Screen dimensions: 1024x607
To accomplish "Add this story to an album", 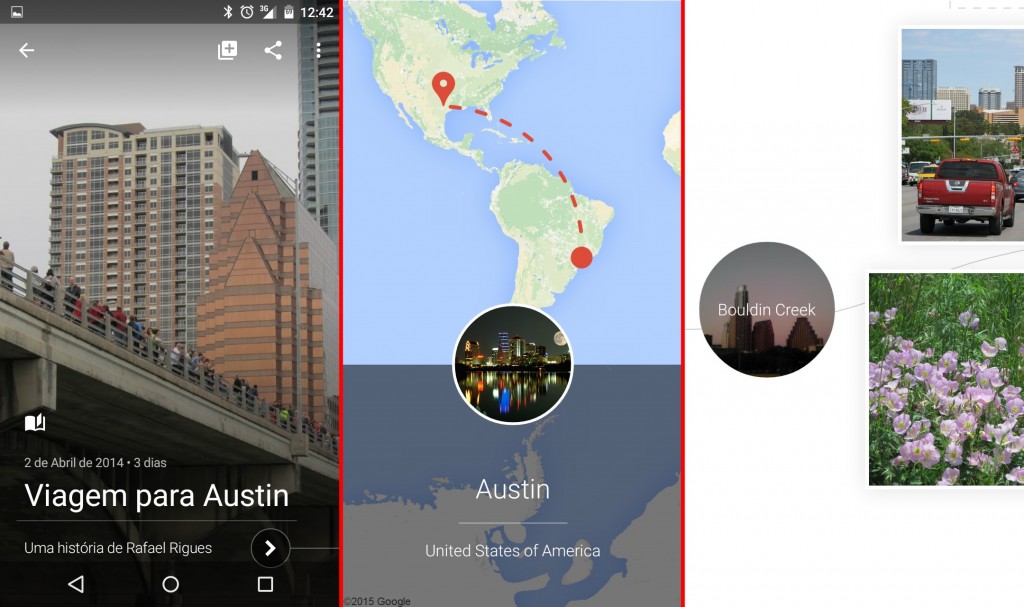I will point(228,51).
